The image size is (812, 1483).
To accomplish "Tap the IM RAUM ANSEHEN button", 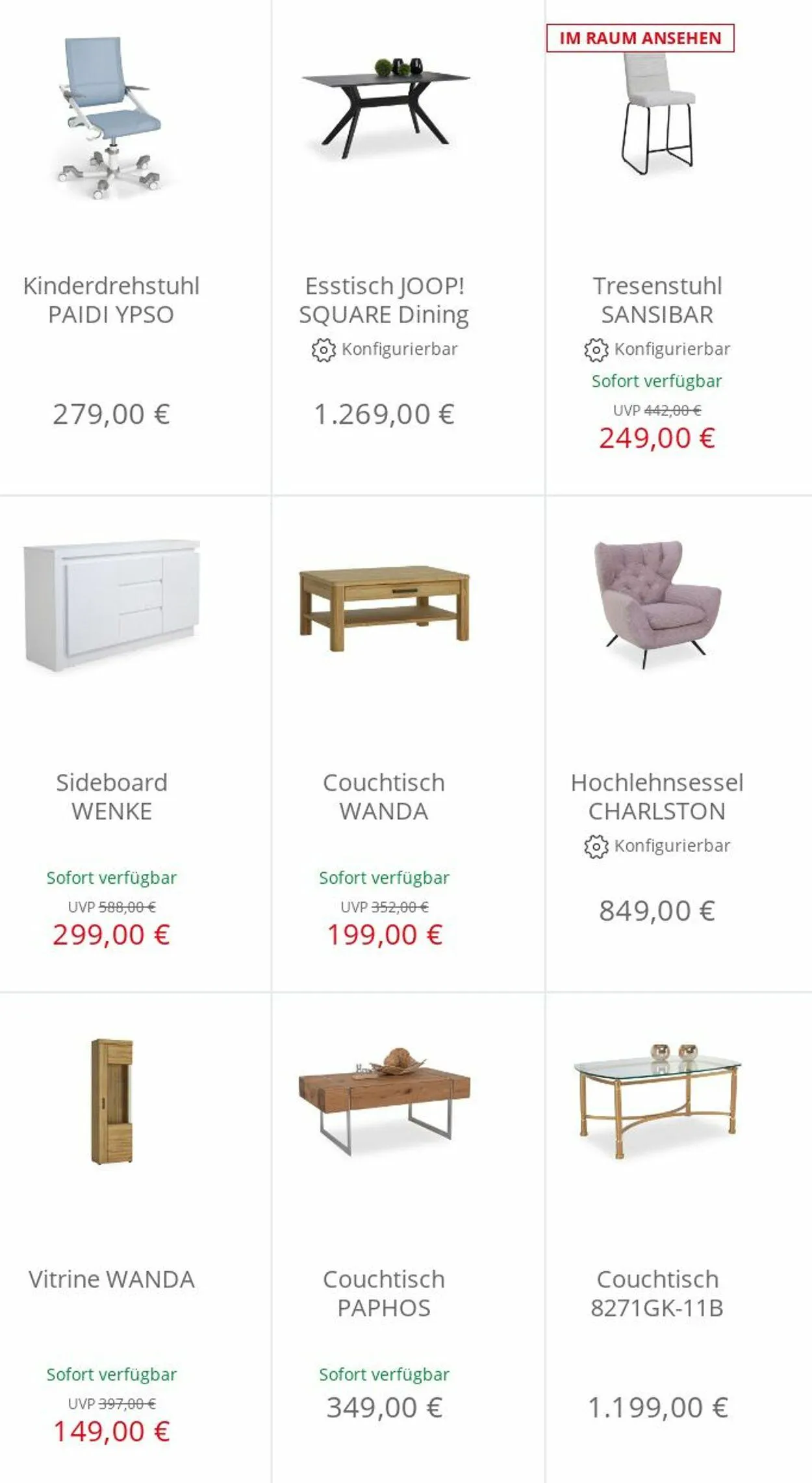I will click(641, 38).
